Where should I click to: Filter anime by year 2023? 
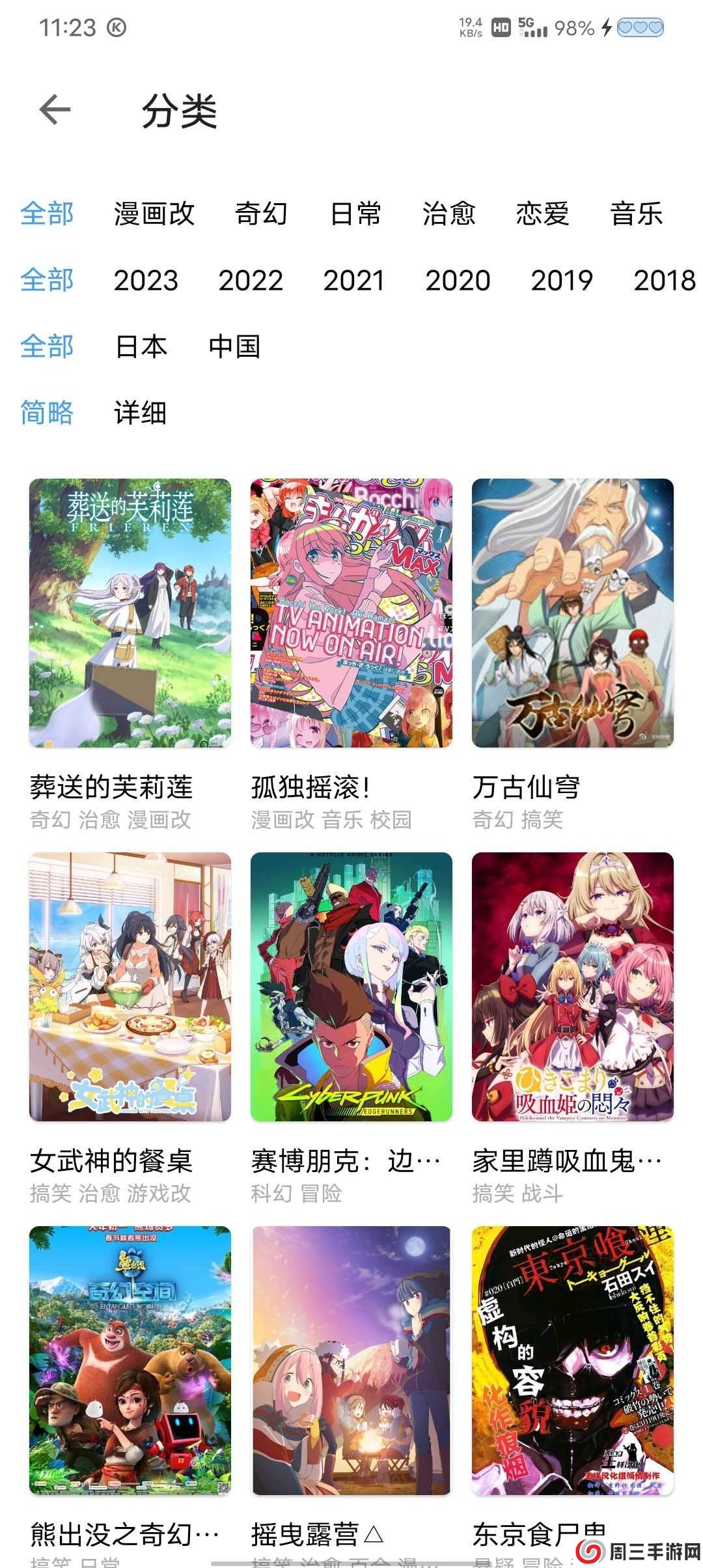click(x=145, y=281)
